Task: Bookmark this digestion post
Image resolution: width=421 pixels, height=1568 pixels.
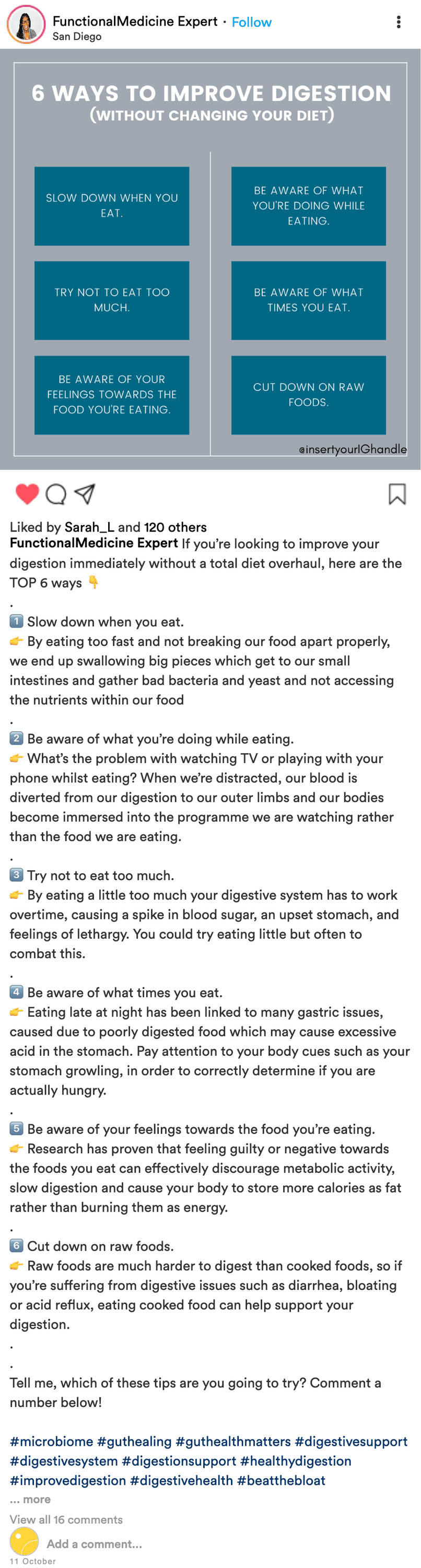Action: tap(396, 493)
